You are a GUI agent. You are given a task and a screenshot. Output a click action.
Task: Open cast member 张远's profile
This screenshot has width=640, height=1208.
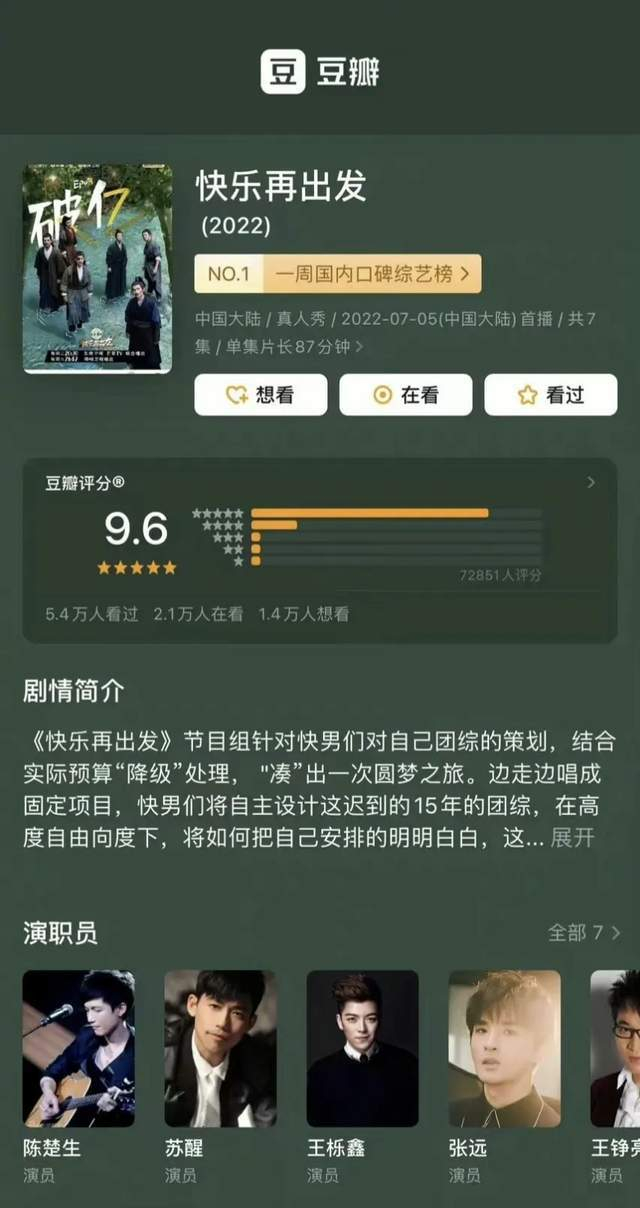[x=504, y=1050]
